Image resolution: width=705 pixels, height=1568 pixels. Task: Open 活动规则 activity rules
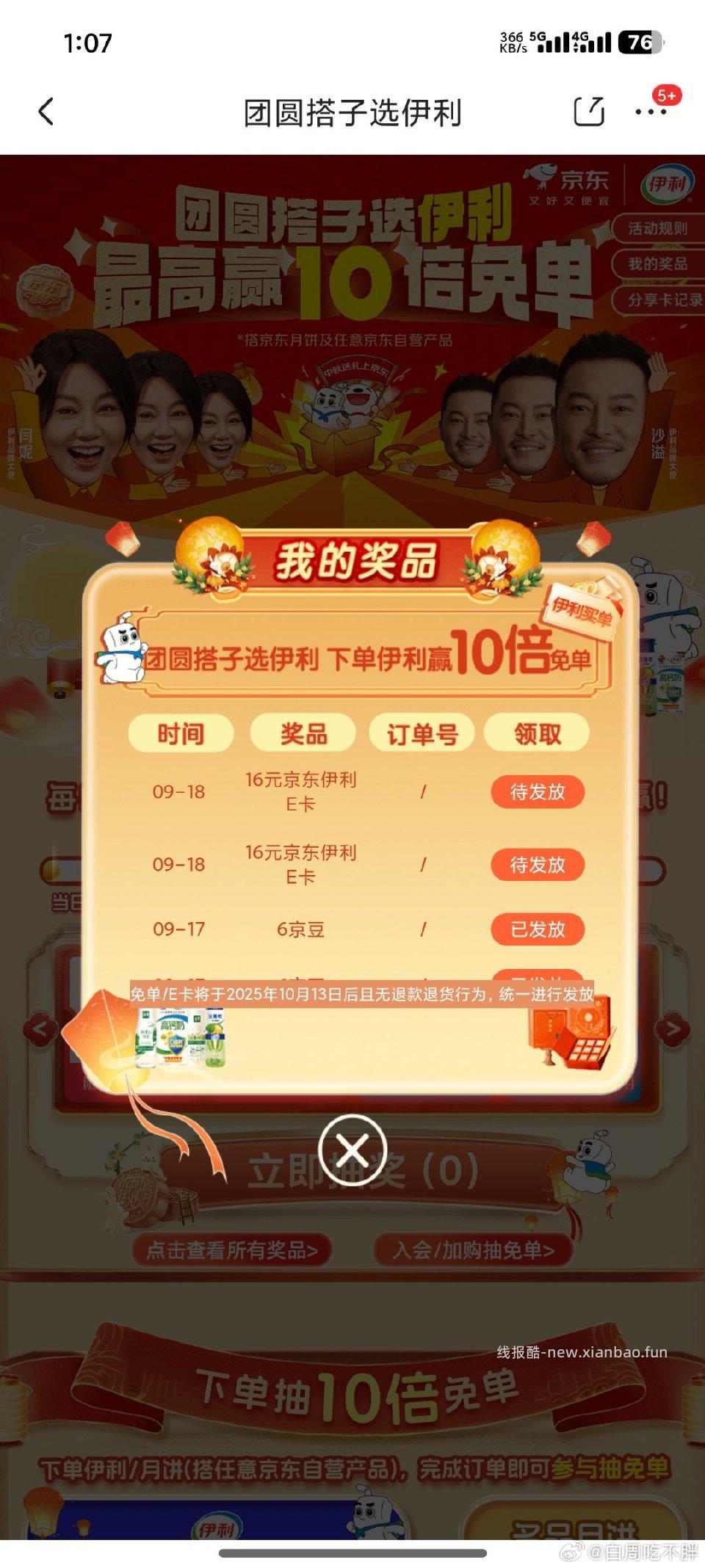658,228
